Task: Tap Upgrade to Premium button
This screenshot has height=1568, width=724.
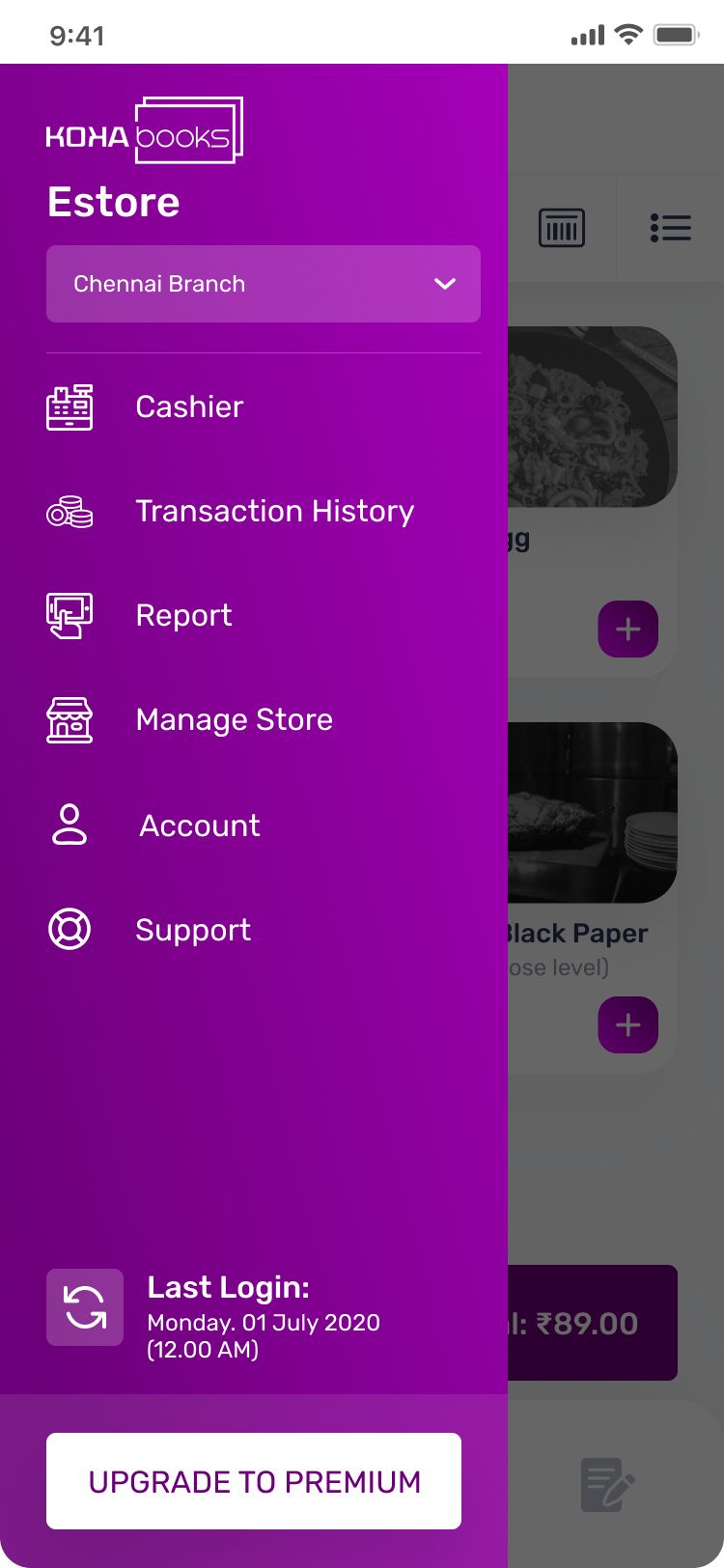Action: [254, 1481]
